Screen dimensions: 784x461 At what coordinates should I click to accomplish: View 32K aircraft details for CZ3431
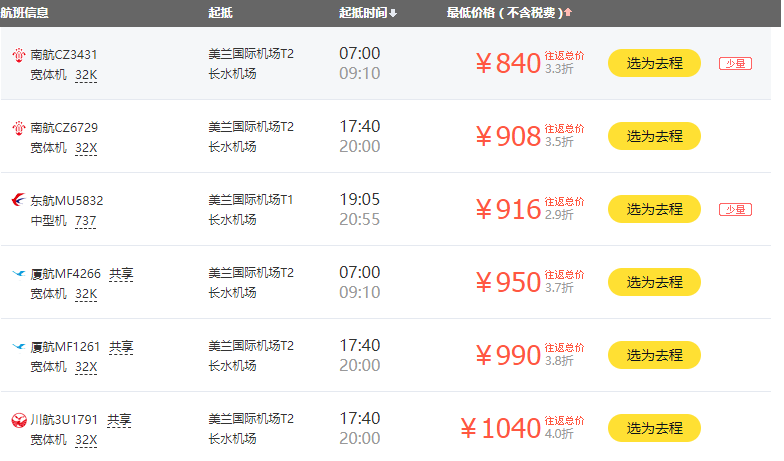point(86,74)
